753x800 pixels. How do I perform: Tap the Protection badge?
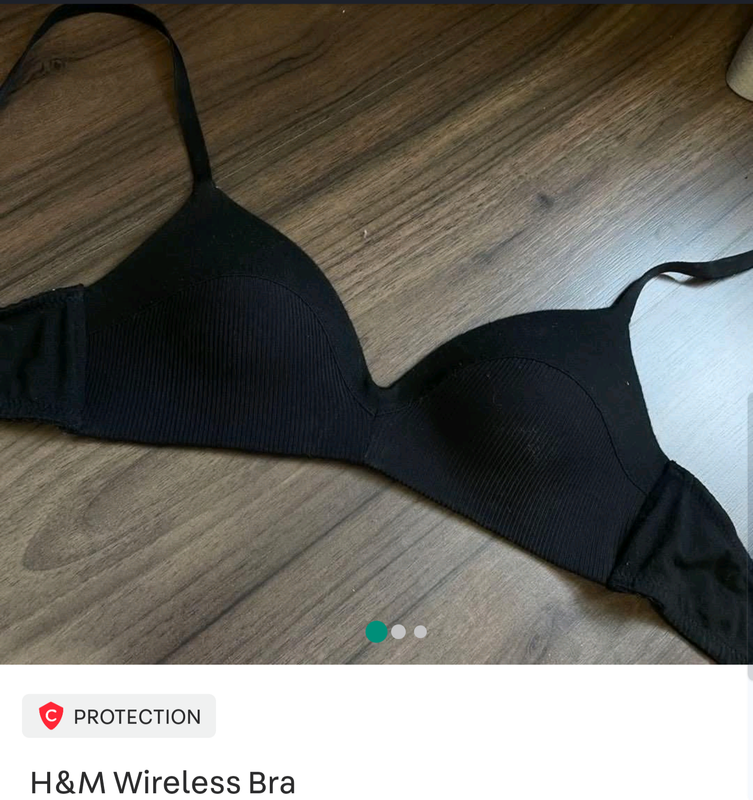click(119, 716)
